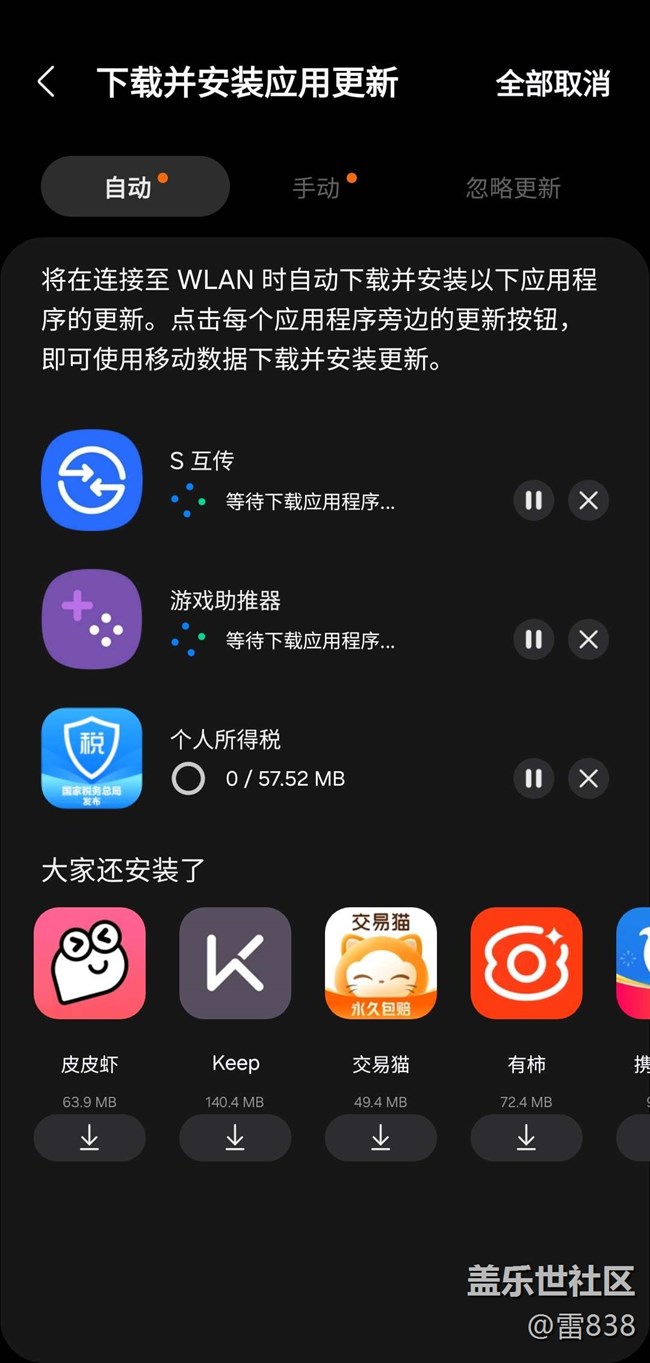
Task: Go back from the app updates page
Action: coord(46,82)
